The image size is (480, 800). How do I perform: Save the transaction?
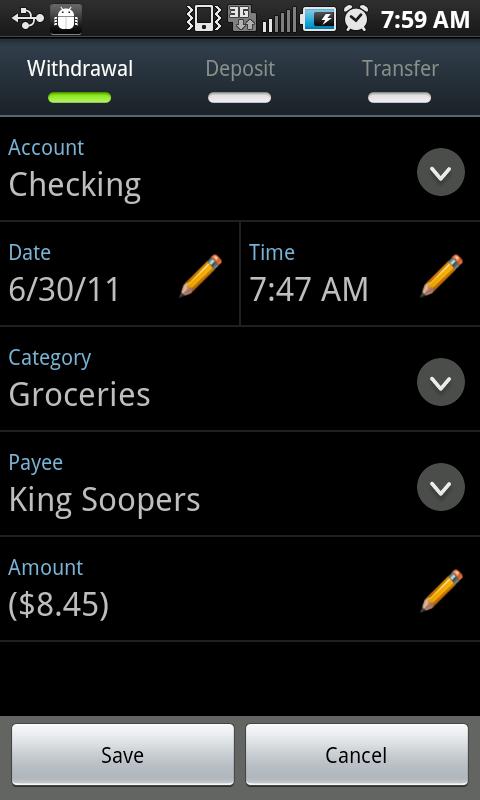pyautogui.click(x=123, y=755)
